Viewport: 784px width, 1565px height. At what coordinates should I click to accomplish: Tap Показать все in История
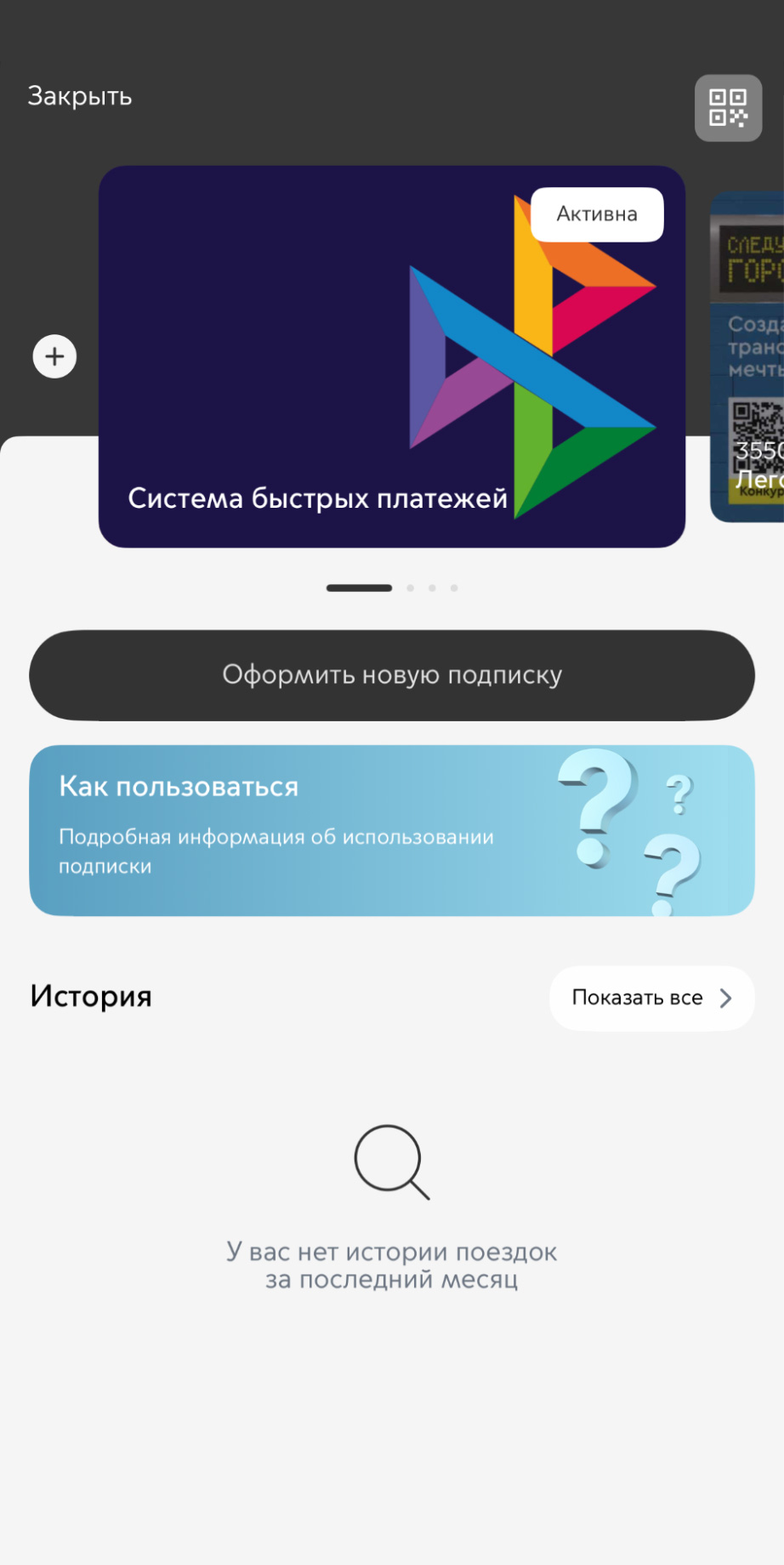pos(651,998)
